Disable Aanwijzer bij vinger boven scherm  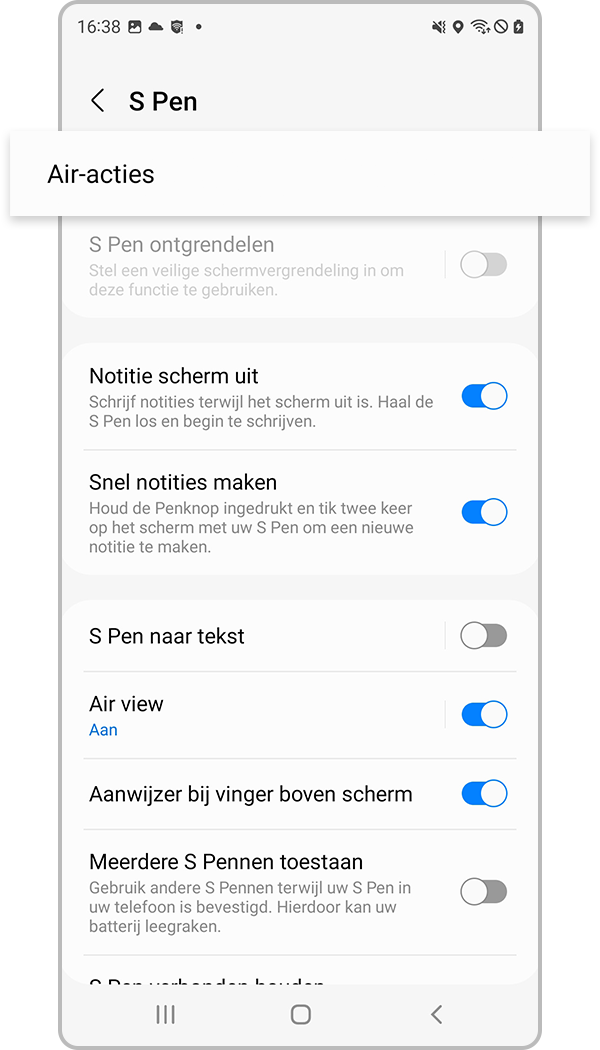484,794
